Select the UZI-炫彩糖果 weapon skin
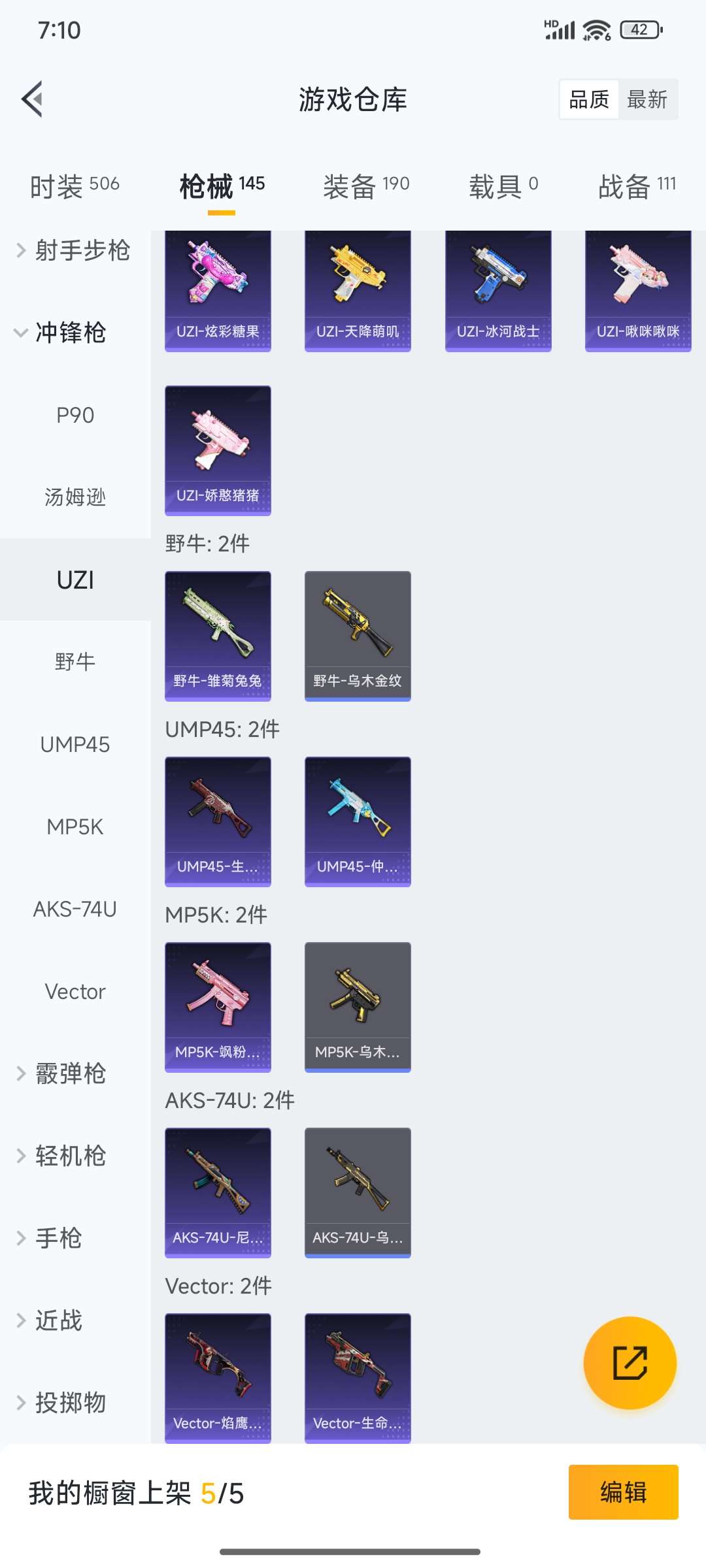706x1568 pixels. tap(218, 287)
